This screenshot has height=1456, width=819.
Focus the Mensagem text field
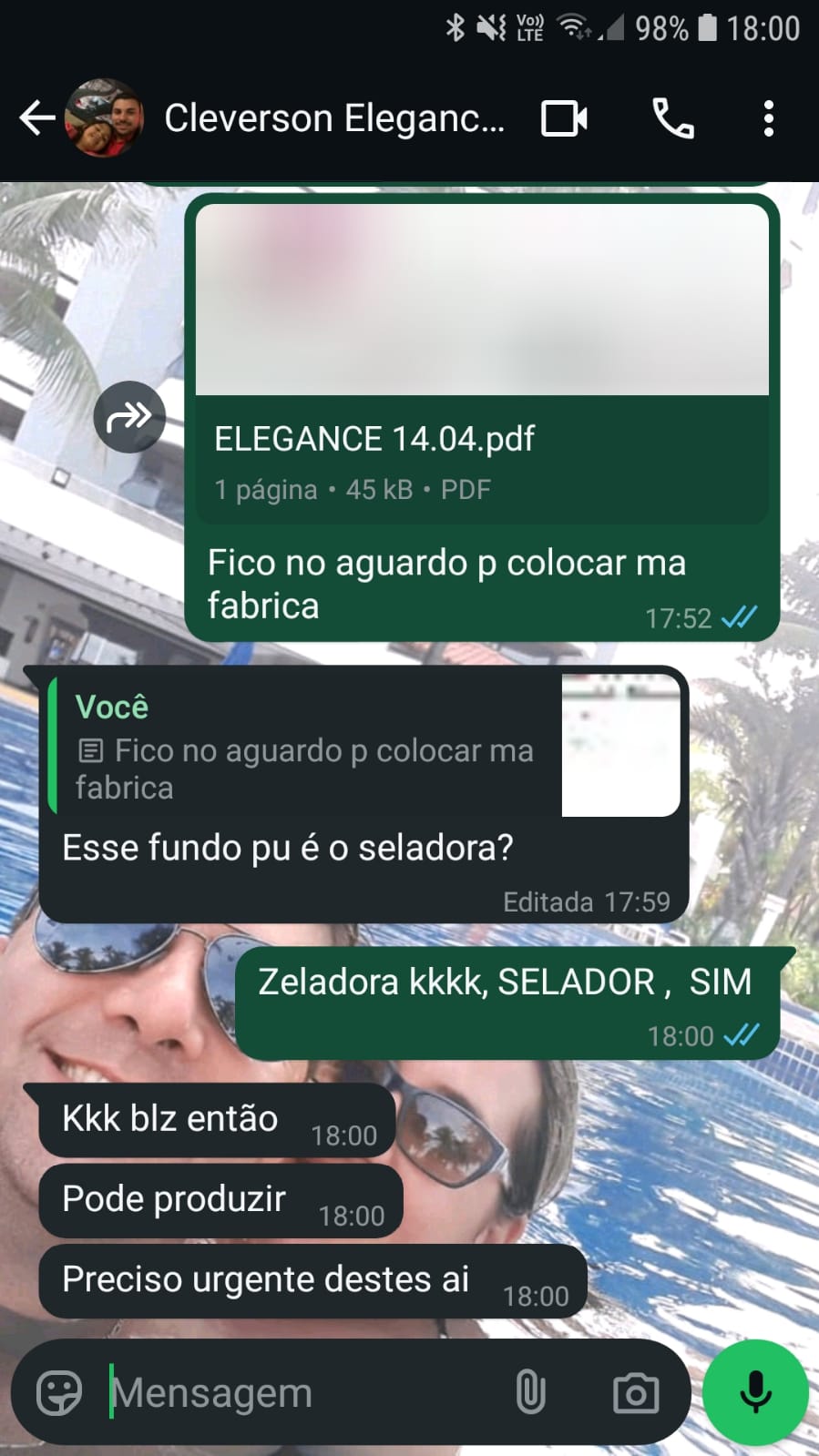(x=301, y=1392)
